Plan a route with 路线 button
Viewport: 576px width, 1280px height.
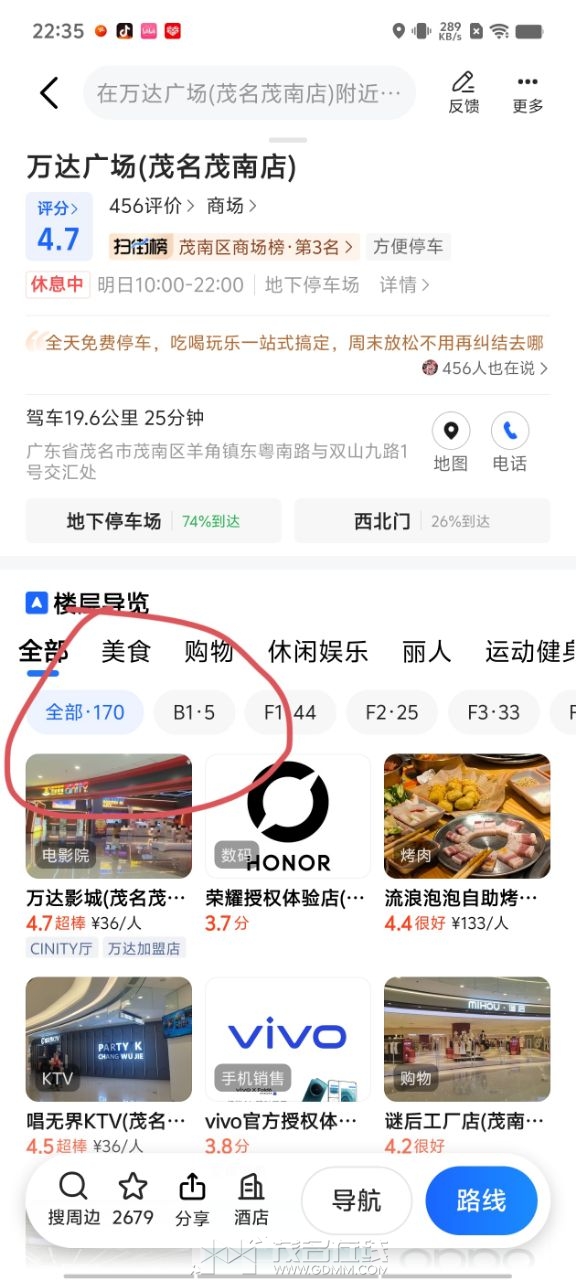pos(481,1200)
